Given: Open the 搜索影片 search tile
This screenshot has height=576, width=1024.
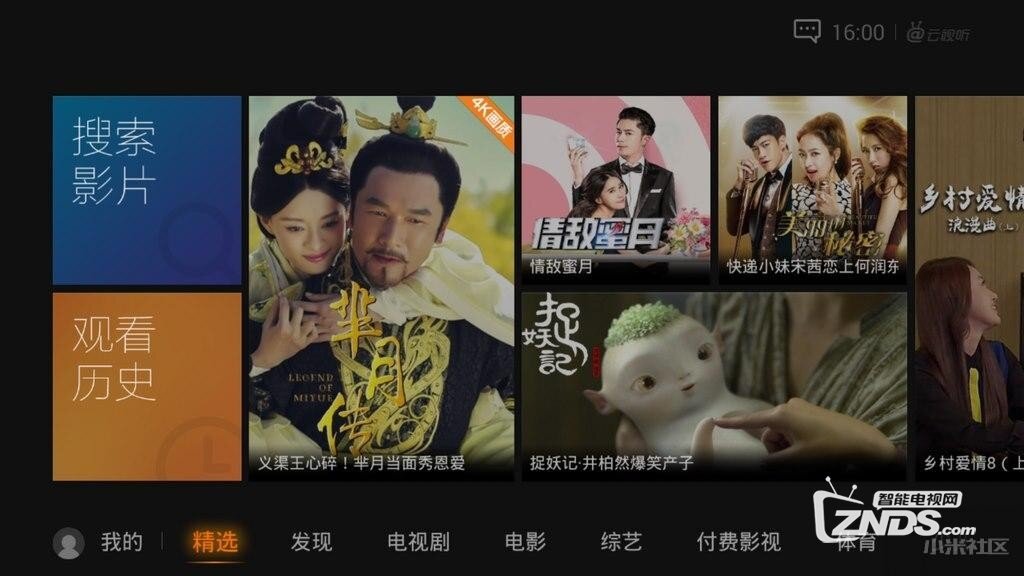Looking at the screenshot, I should coord(147,190).
